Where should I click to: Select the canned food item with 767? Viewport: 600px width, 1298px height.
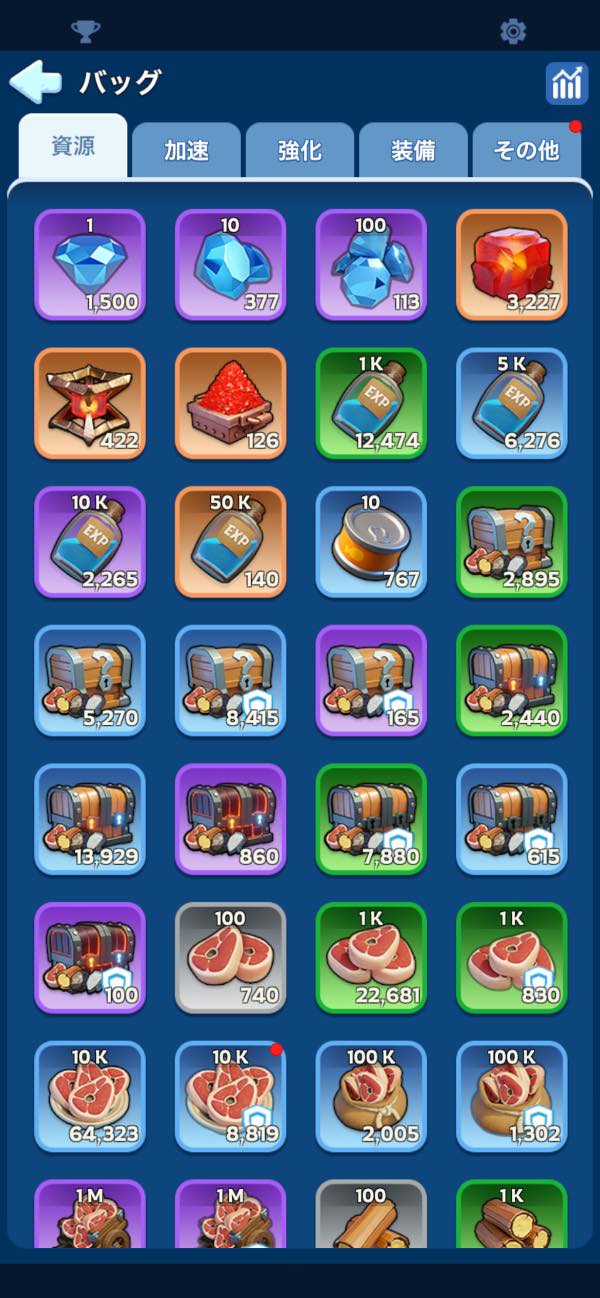click(x=371, y=542)
